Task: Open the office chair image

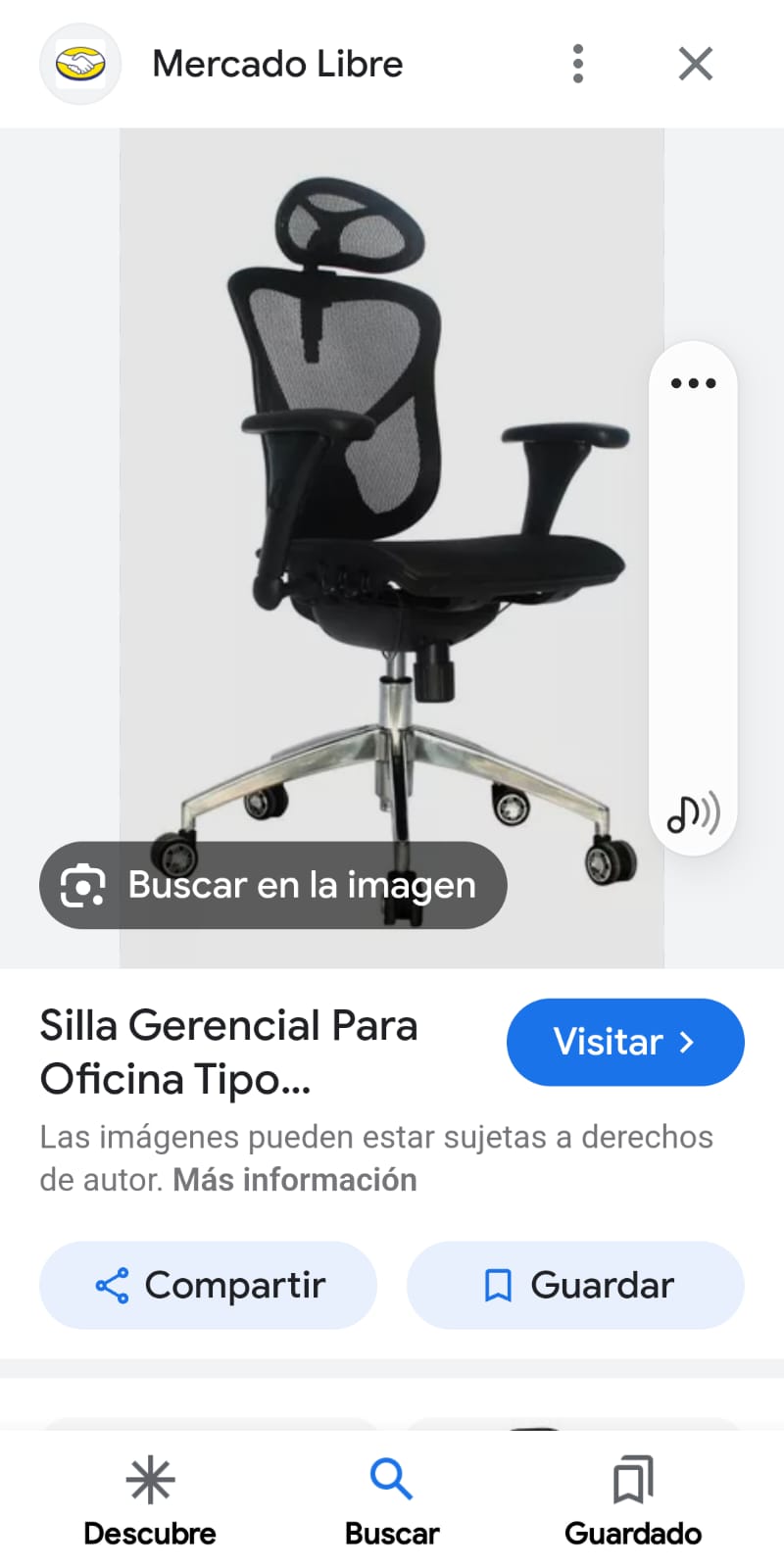Action: [392, 510]
